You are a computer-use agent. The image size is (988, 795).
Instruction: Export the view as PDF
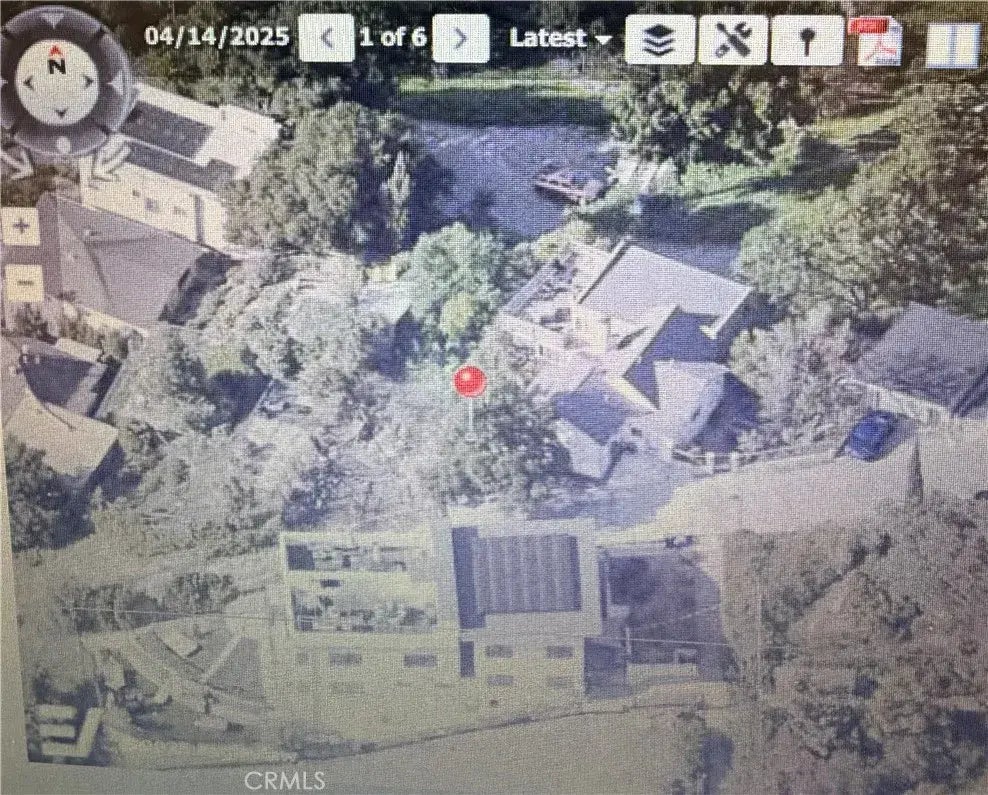pyautogui.click(x=880, y=42)
